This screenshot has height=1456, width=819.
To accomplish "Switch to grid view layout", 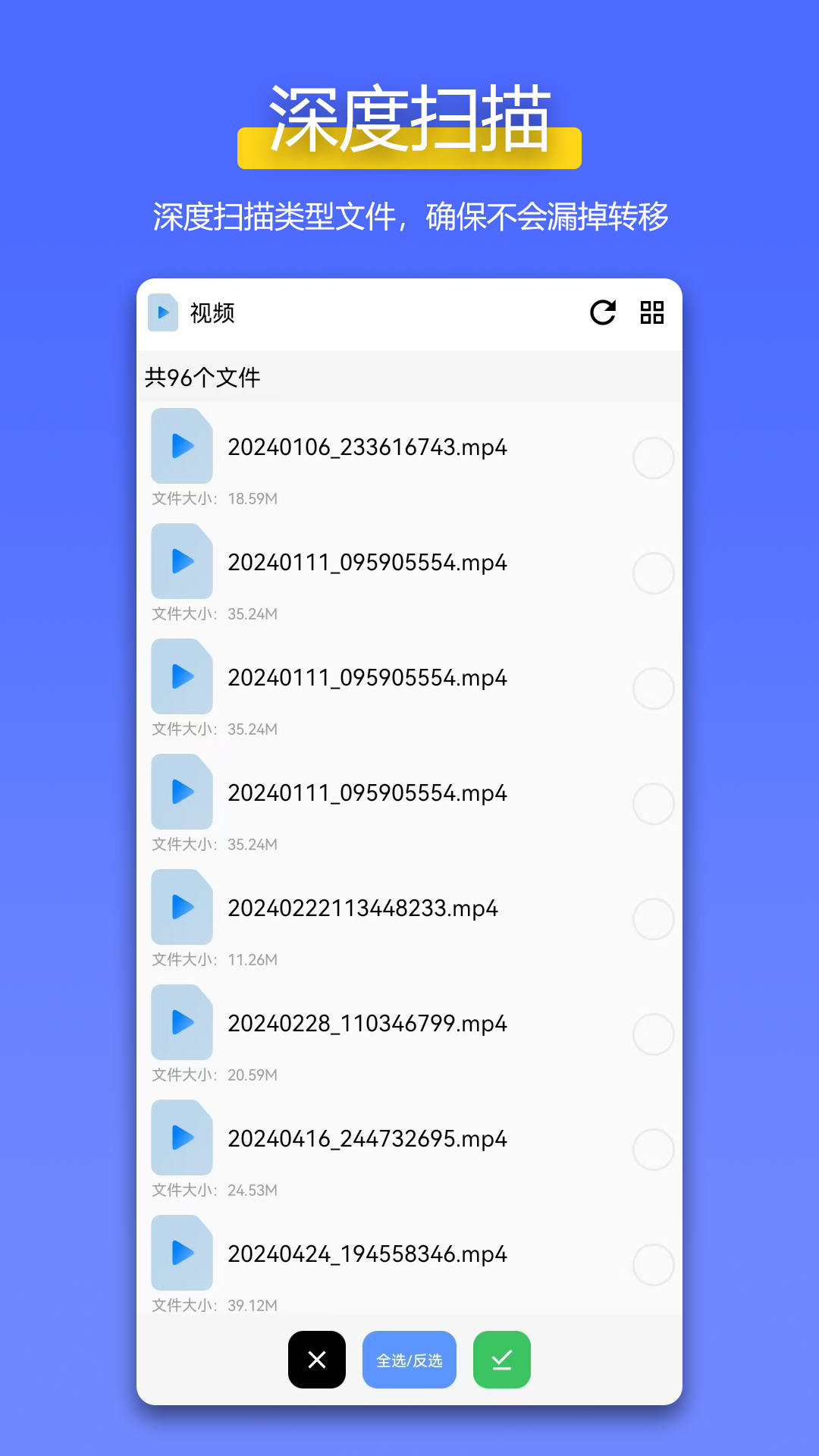I will point(652,312).
